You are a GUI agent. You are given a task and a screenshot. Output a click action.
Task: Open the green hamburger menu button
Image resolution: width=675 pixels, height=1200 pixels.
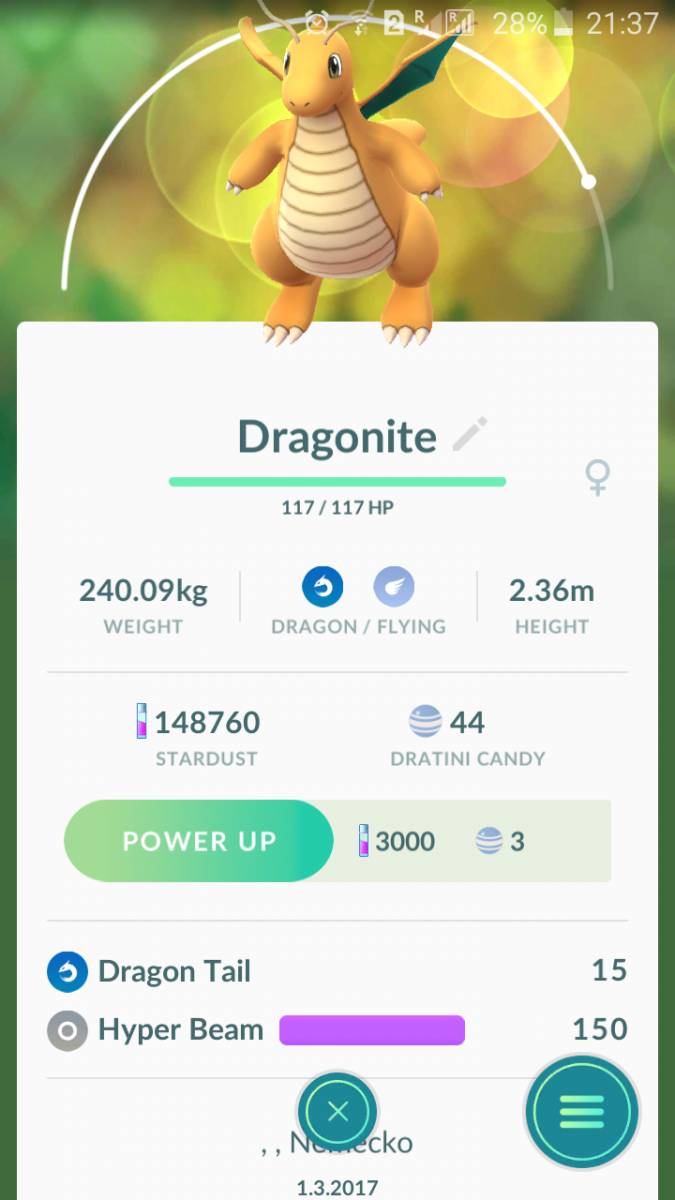[x=582, y=1111]
